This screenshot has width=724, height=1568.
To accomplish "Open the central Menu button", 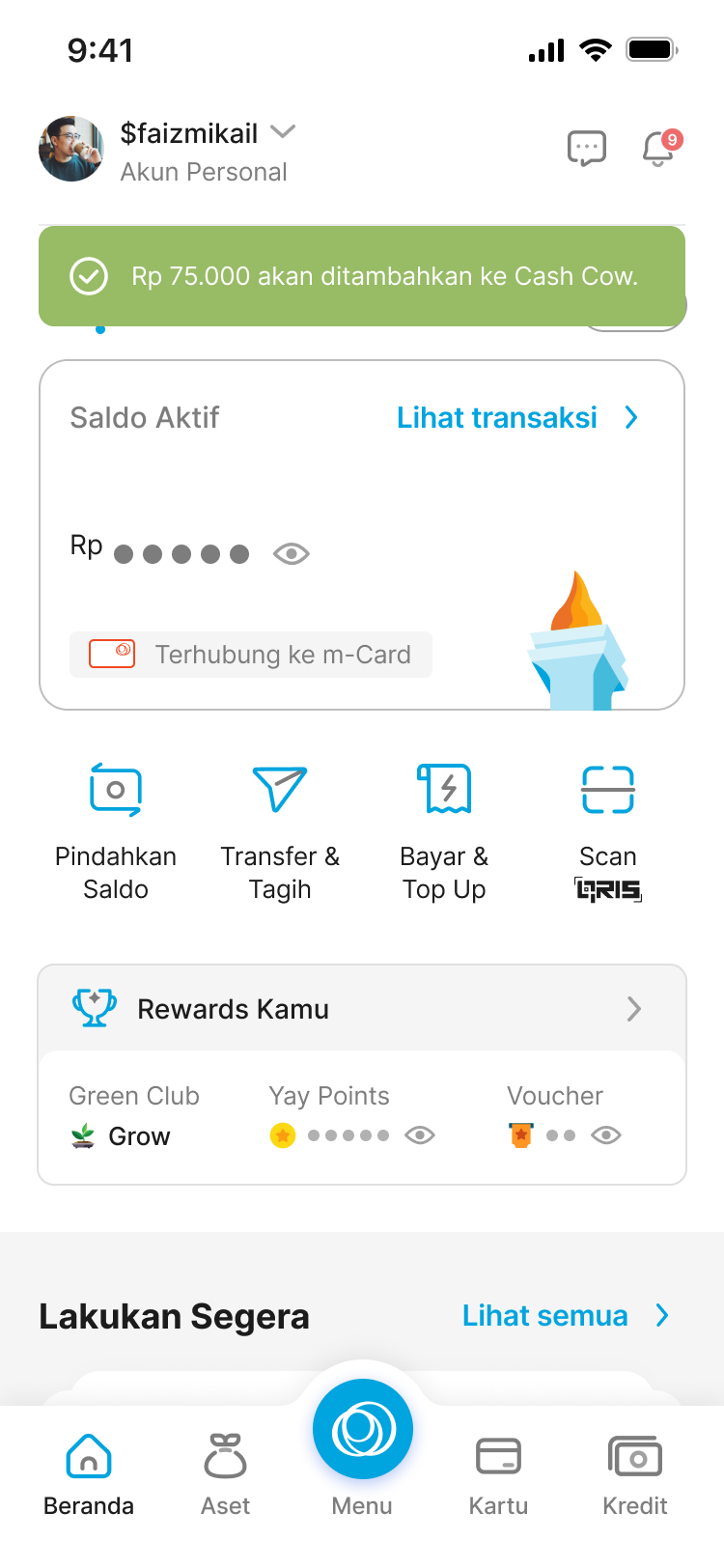I will point(363,1431).
